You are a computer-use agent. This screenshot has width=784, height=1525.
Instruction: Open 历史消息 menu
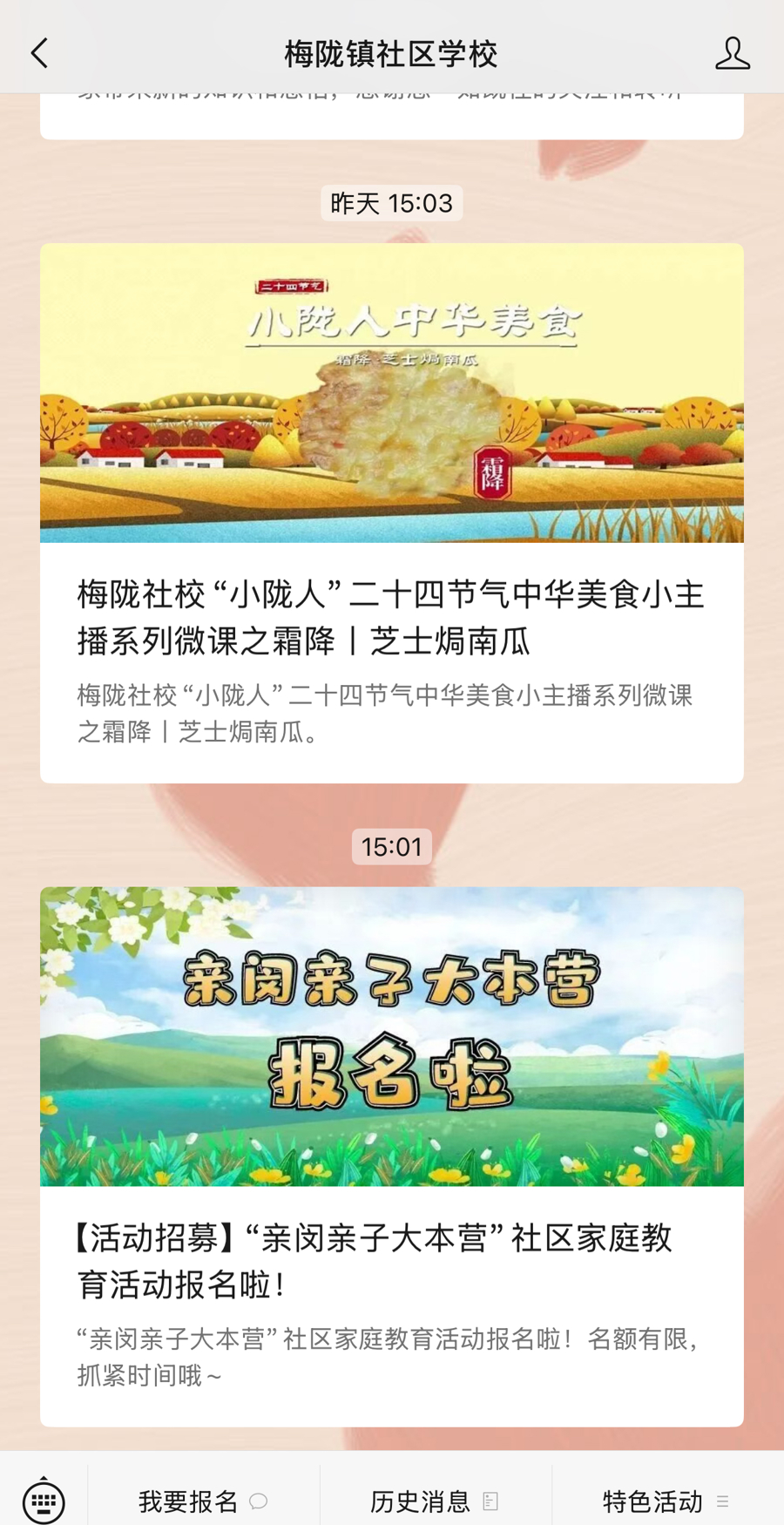coord(434,1501)
